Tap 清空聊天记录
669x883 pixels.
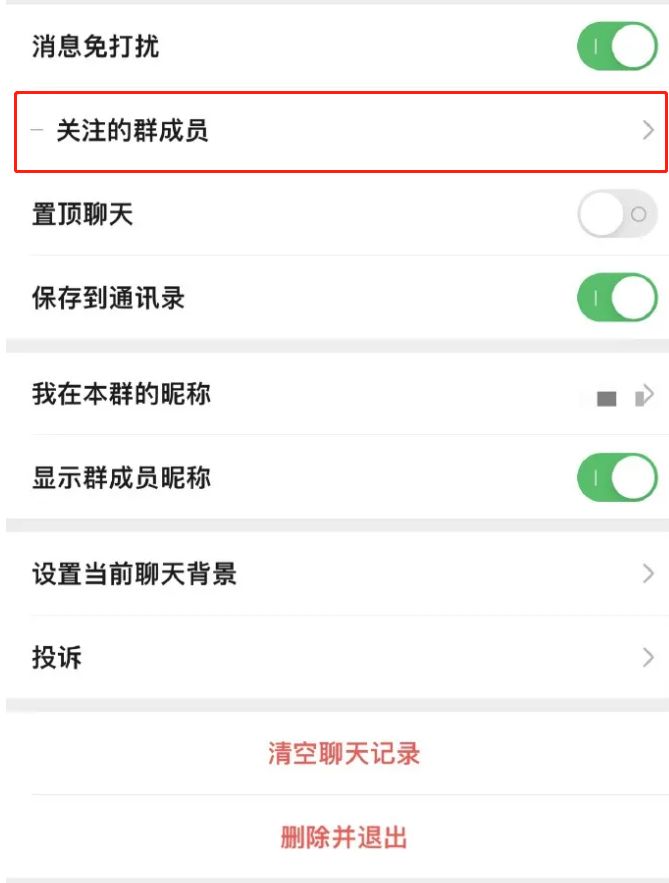343,753
